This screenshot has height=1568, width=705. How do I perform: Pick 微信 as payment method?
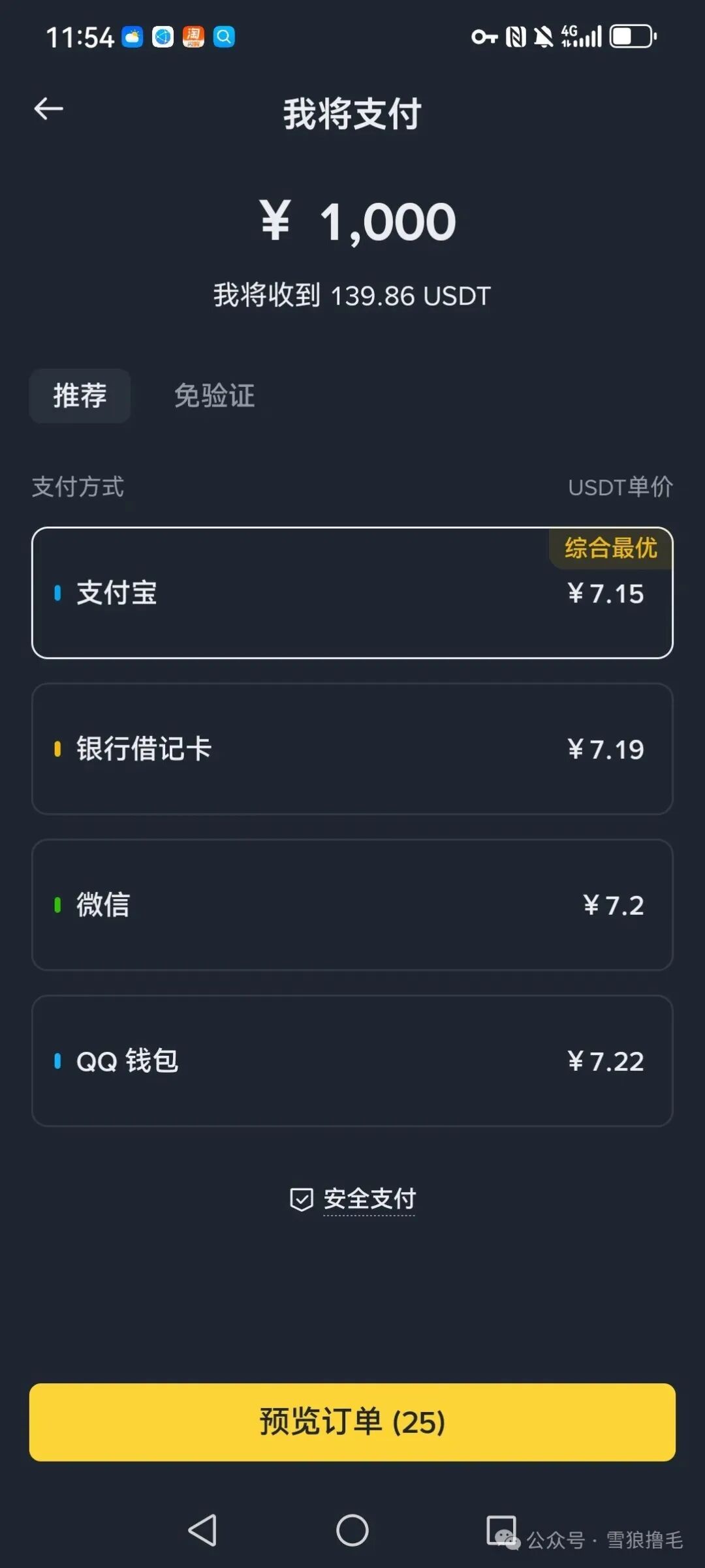click(352, 904)
